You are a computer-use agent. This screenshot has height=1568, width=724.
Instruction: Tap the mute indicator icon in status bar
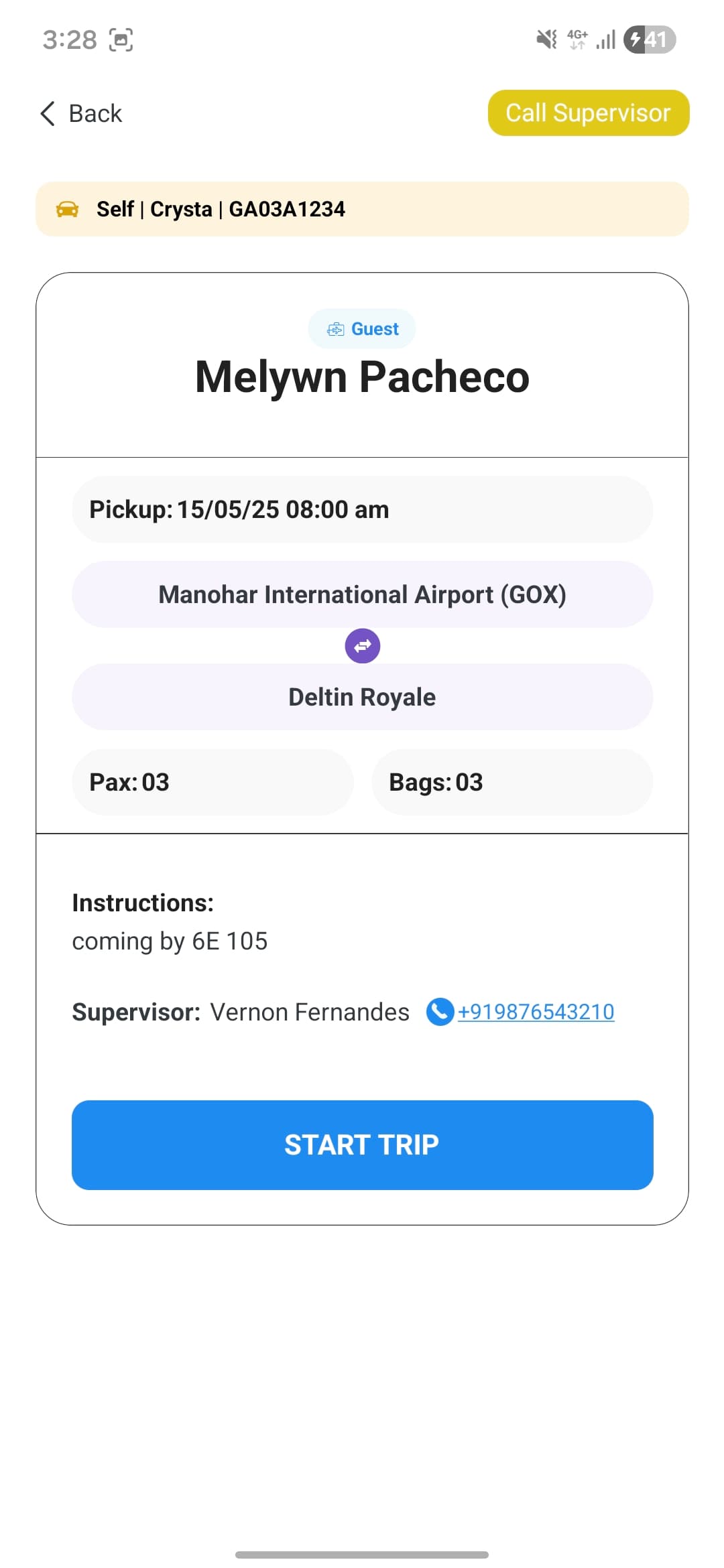pyautogui.click(x=544, y=40)
